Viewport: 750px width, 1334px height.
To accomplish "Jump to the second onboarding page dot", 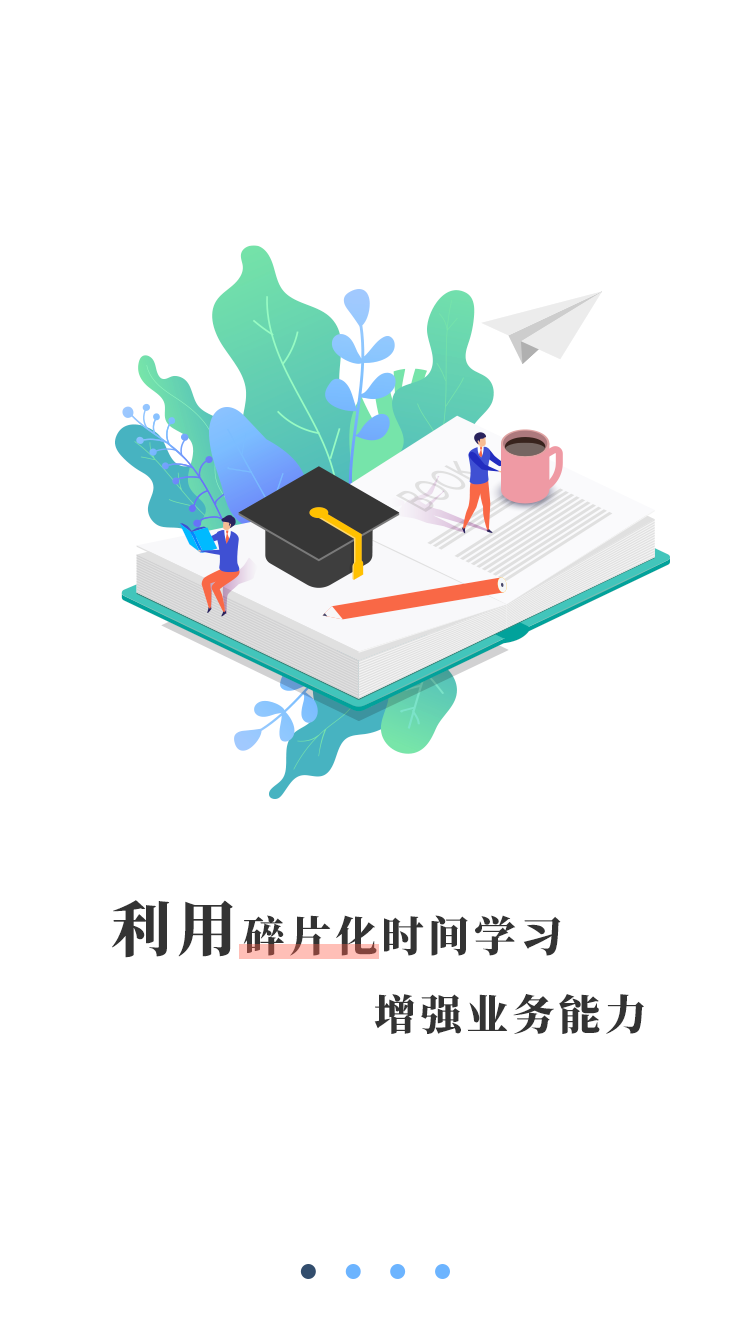I will (x=353, y=1271).
